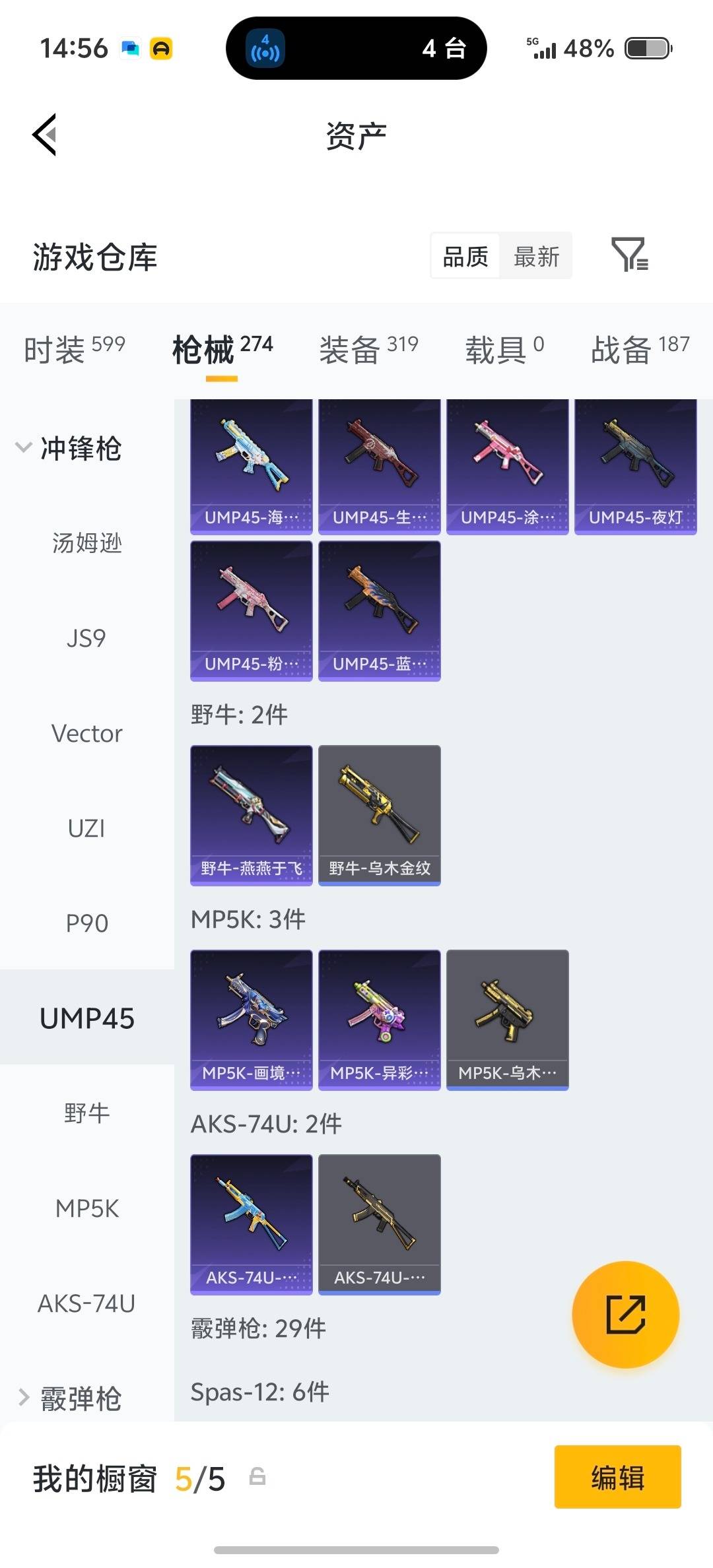
Task: Expand the Spas-12 section
Action: pos(261,1391)
